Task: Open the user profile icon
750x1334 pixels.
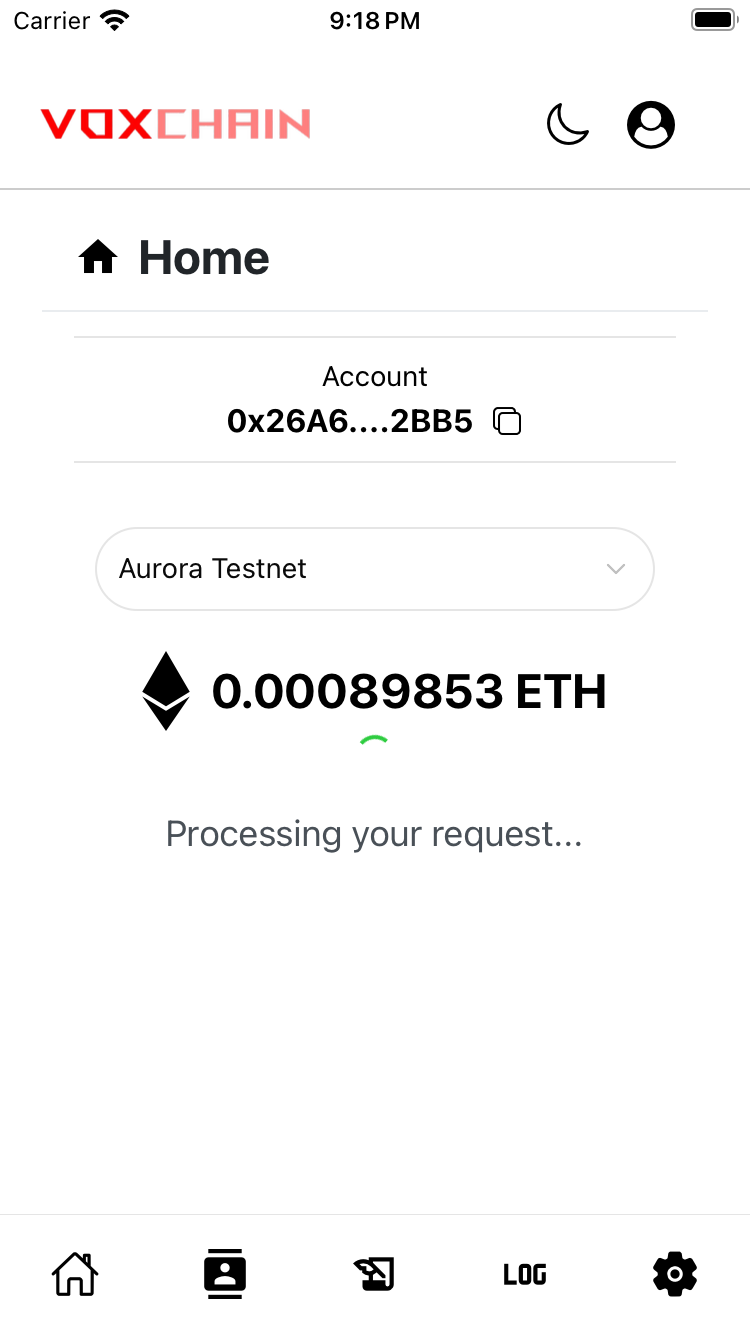Action: 651,125
